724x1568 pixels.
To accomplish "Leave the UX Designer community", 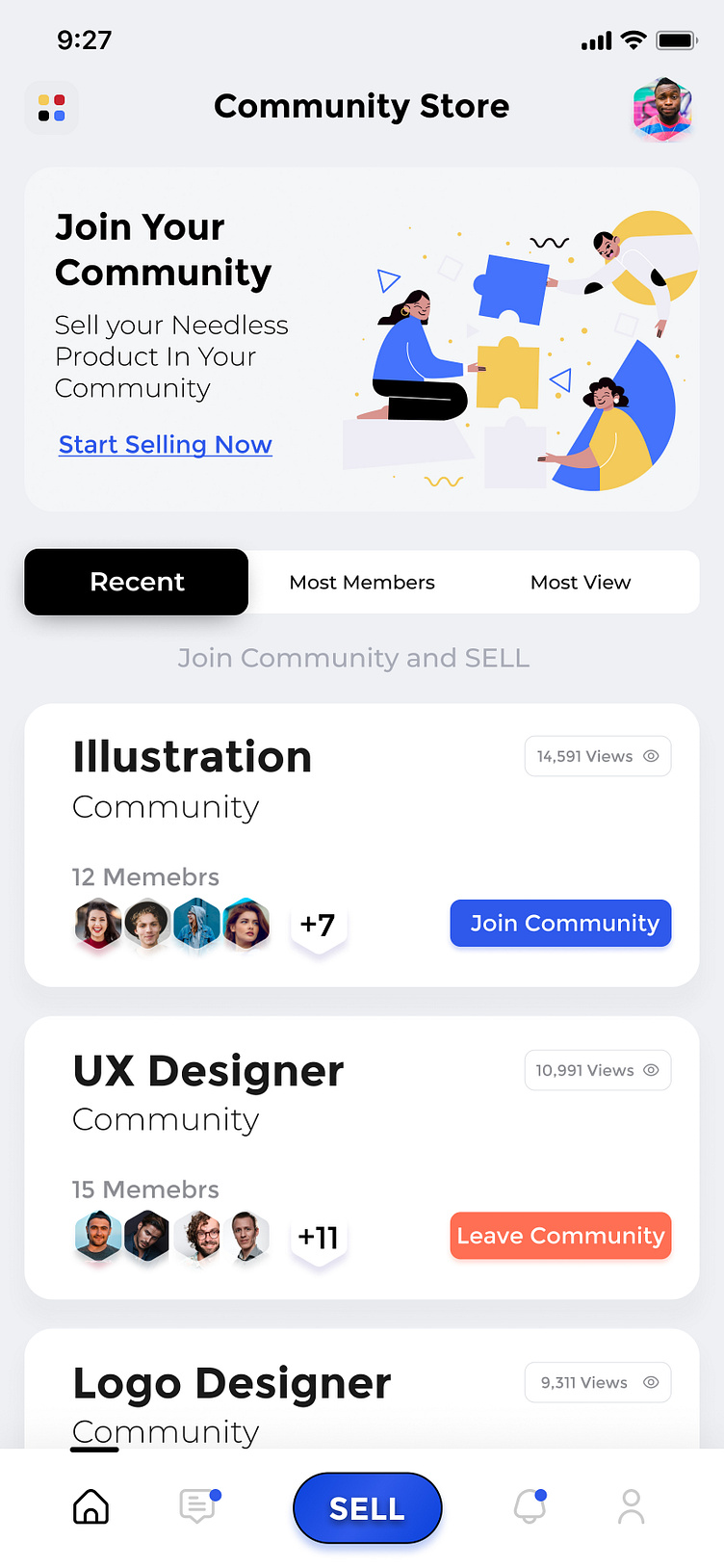I will (x=560, y=1236).
